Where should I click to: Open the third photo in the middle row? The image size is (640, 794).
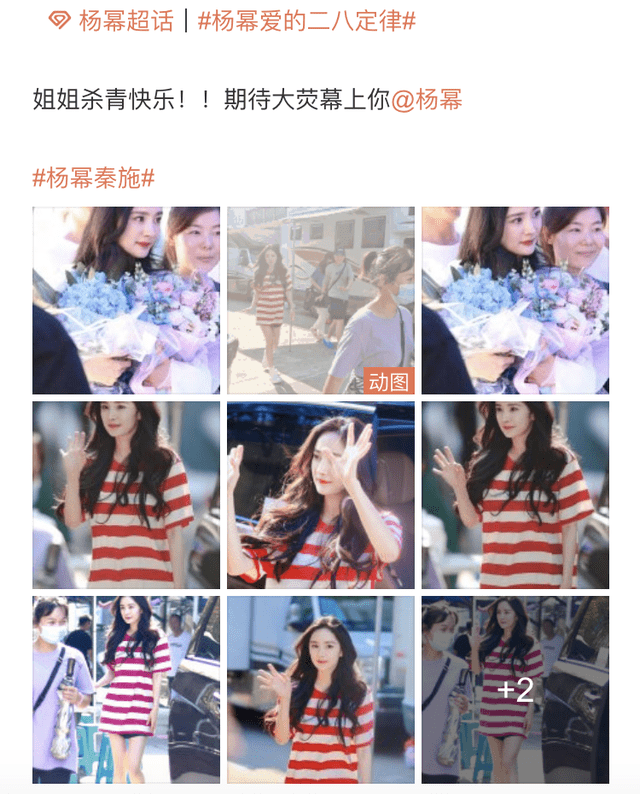[x=515, y=495]
